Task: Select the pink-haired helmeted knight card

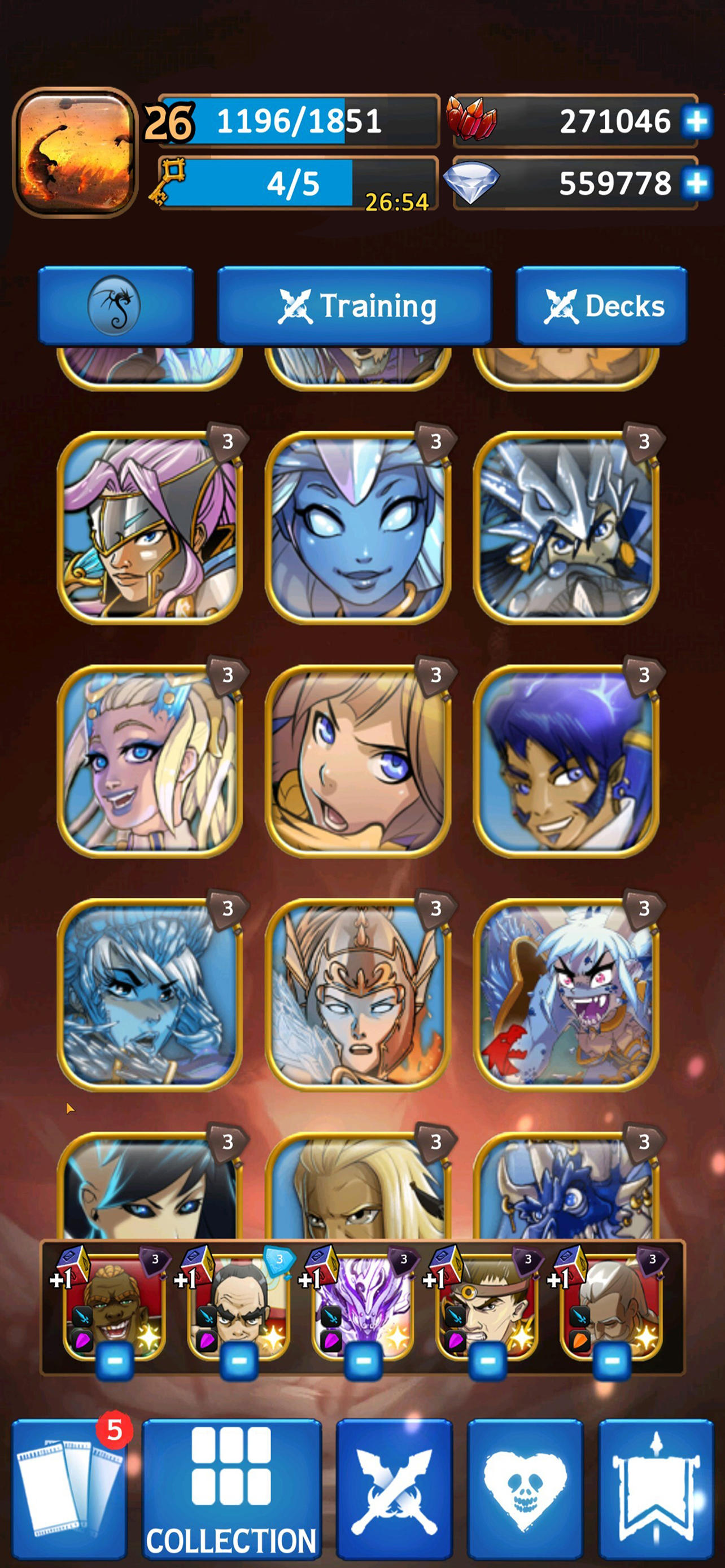Action: pyautogui.click(x=150, y=527)
